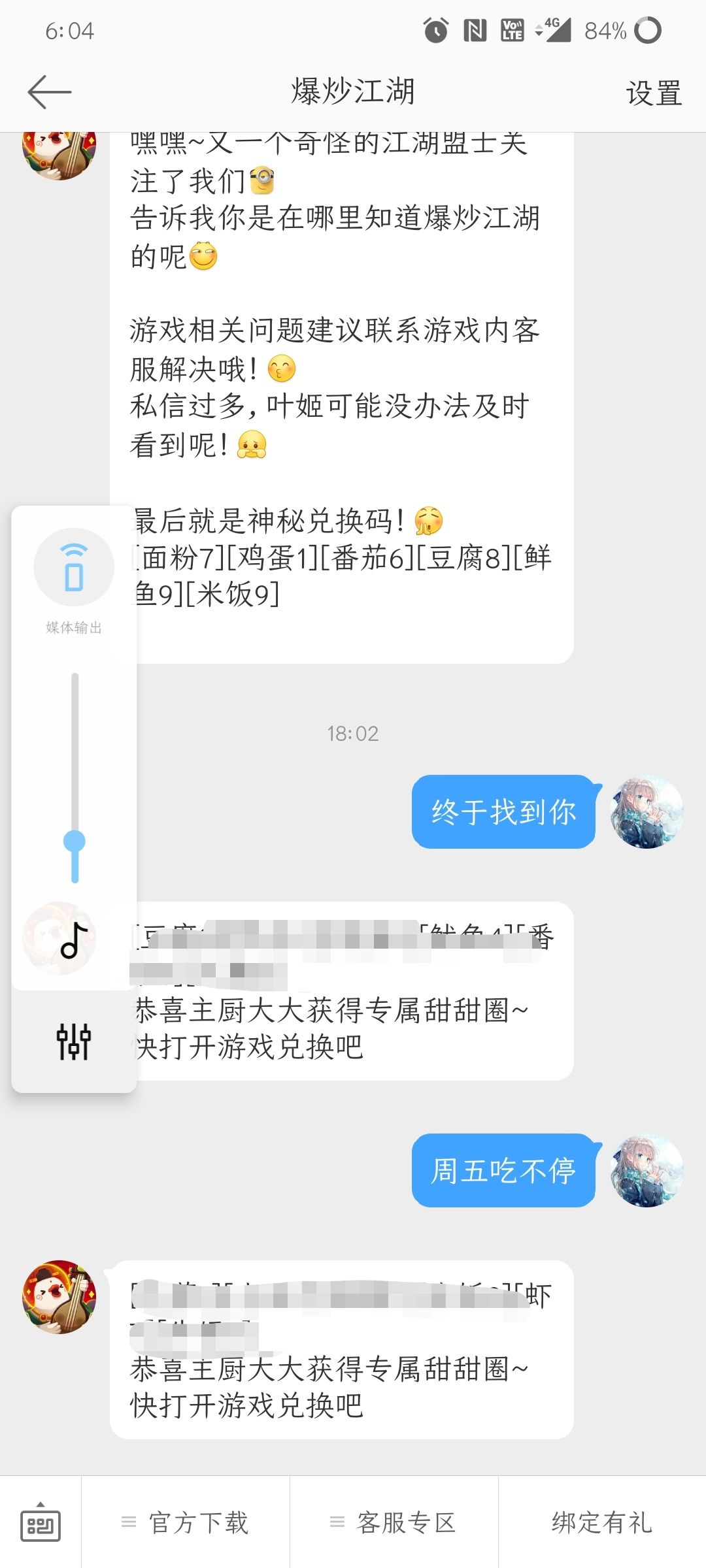The height and width of the screenshot is (1568, 706).
Task: Select the media output (媒体输出) icon
Action: click(74, 567)
